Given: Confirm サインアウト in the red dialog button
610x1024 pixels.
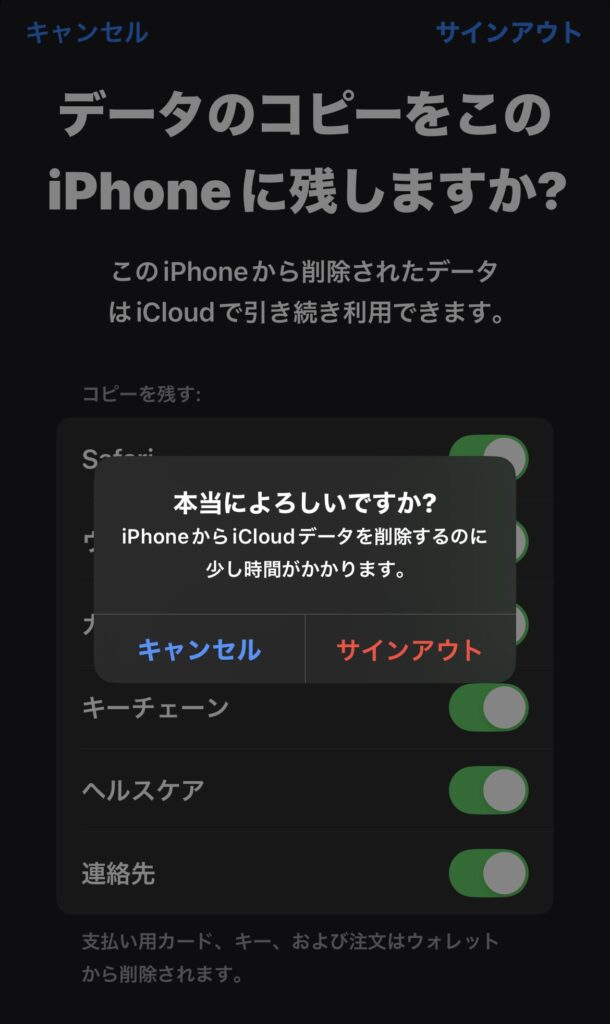Looking at the screenshot, I should coord(410,649).
